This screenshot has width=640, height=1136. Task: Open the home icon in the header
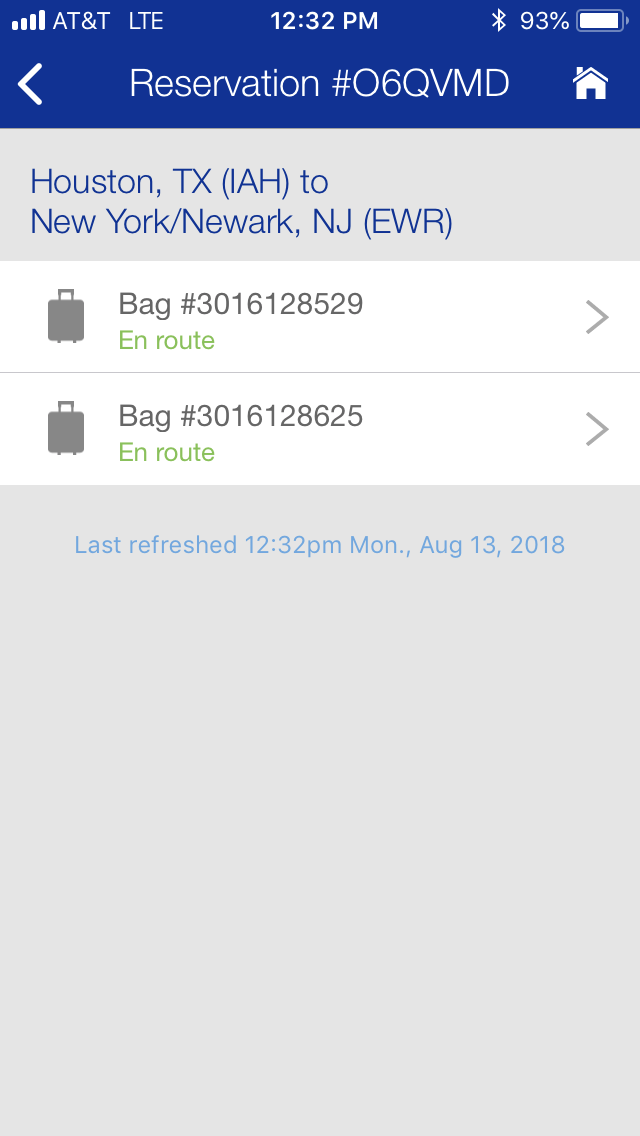pyautogui.click(x=590, y=84)
